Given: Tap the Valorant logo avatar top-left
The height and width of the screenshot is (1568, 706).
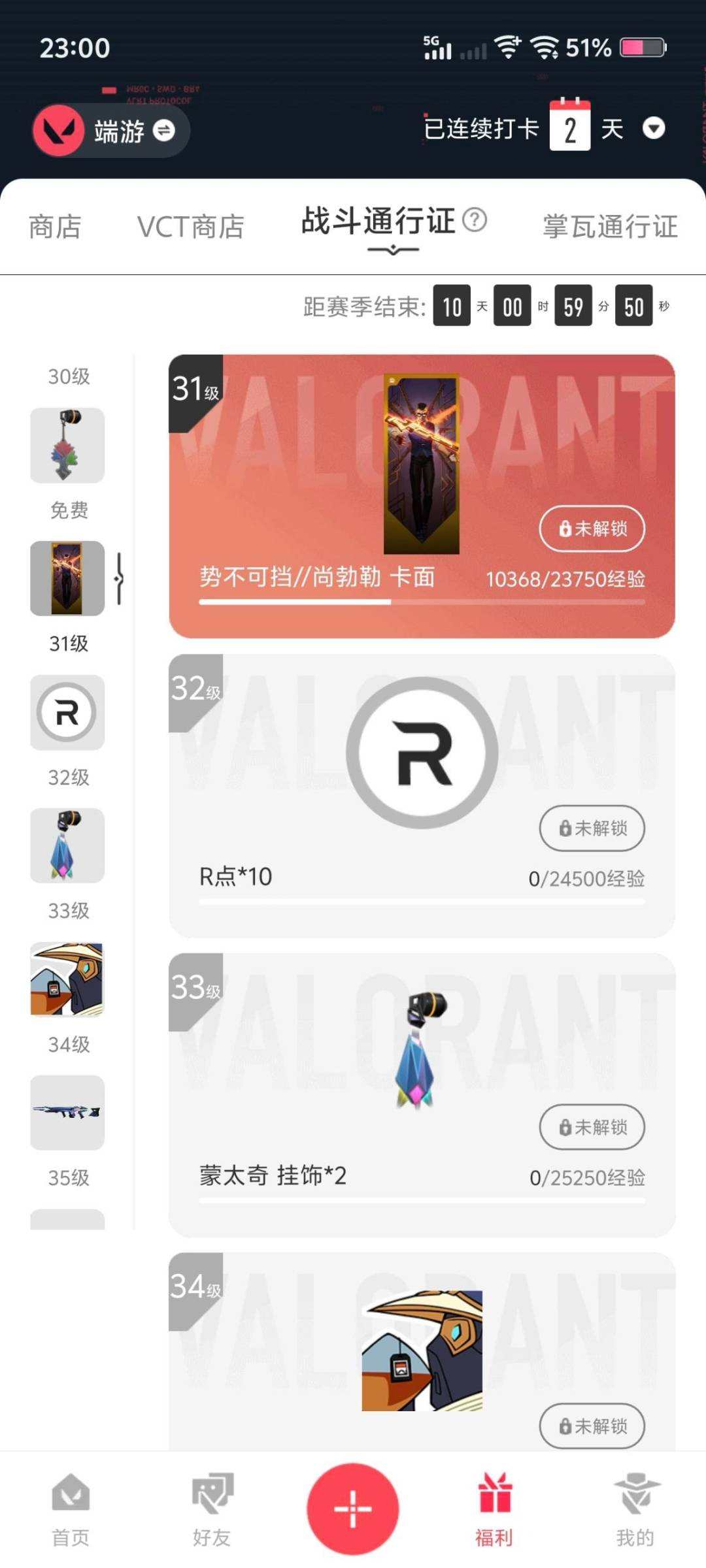Looking at the screenshot, I should (58, 130).
